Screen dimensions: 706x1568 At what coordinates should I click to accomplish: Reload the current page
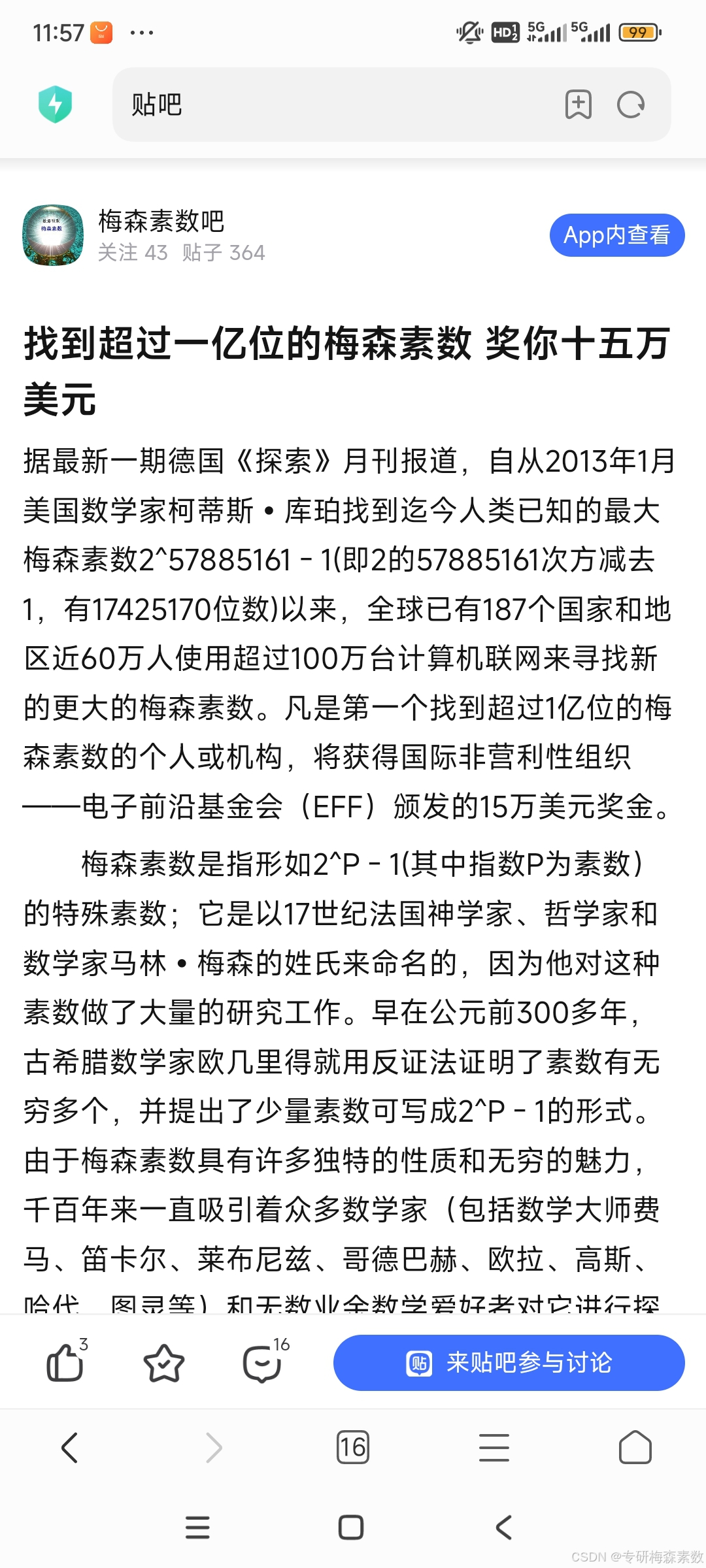click(x=631, y=105)
